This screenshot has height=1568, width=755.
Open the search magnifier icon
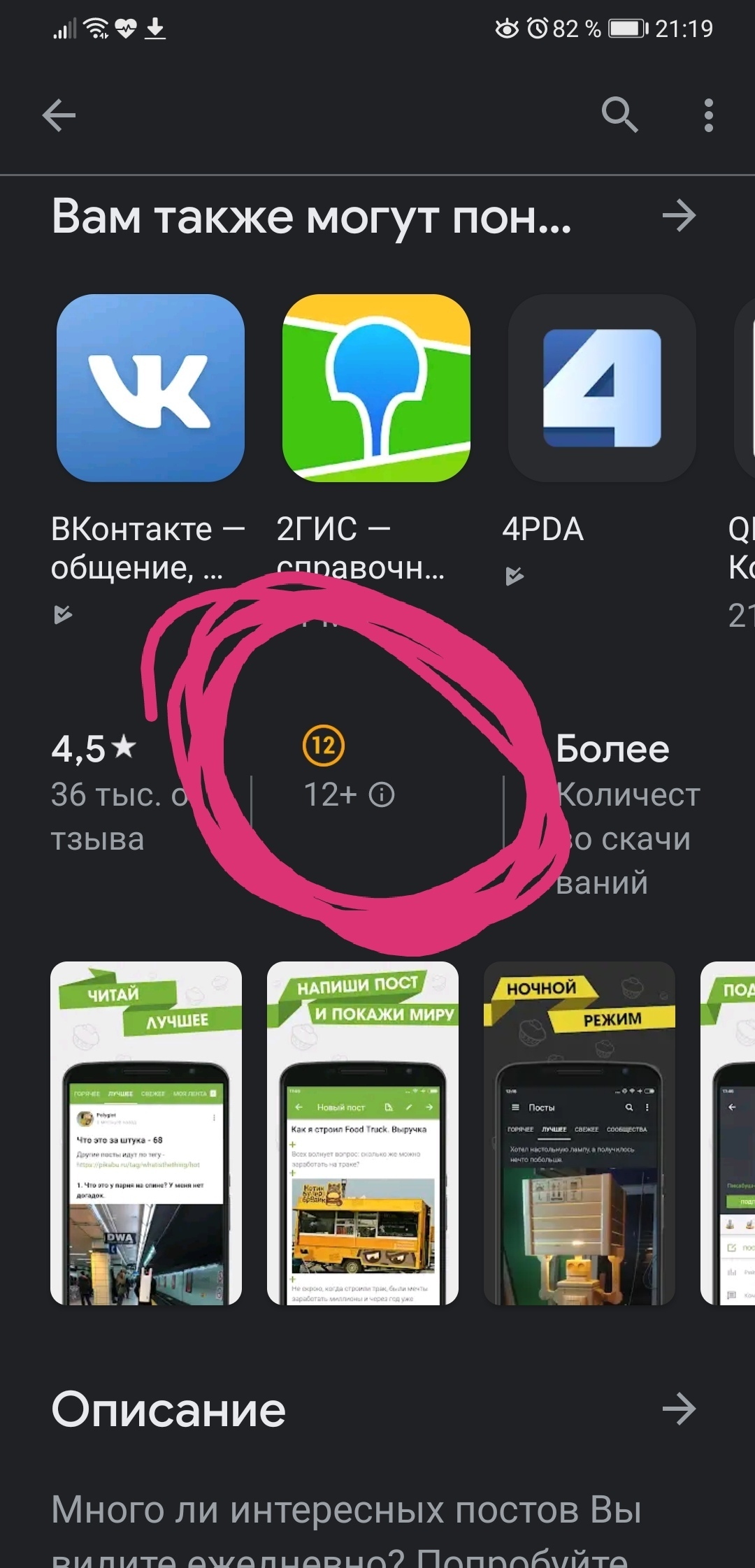coord(619,115)
